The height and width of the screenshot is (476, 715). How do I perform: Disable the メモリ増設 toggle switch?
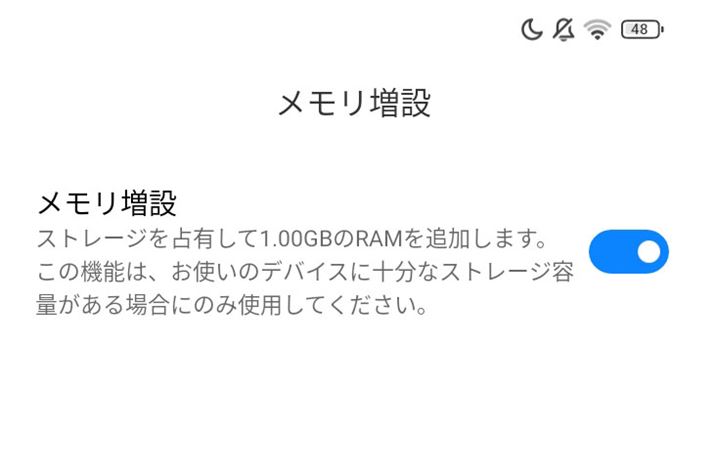coord(628,251)
